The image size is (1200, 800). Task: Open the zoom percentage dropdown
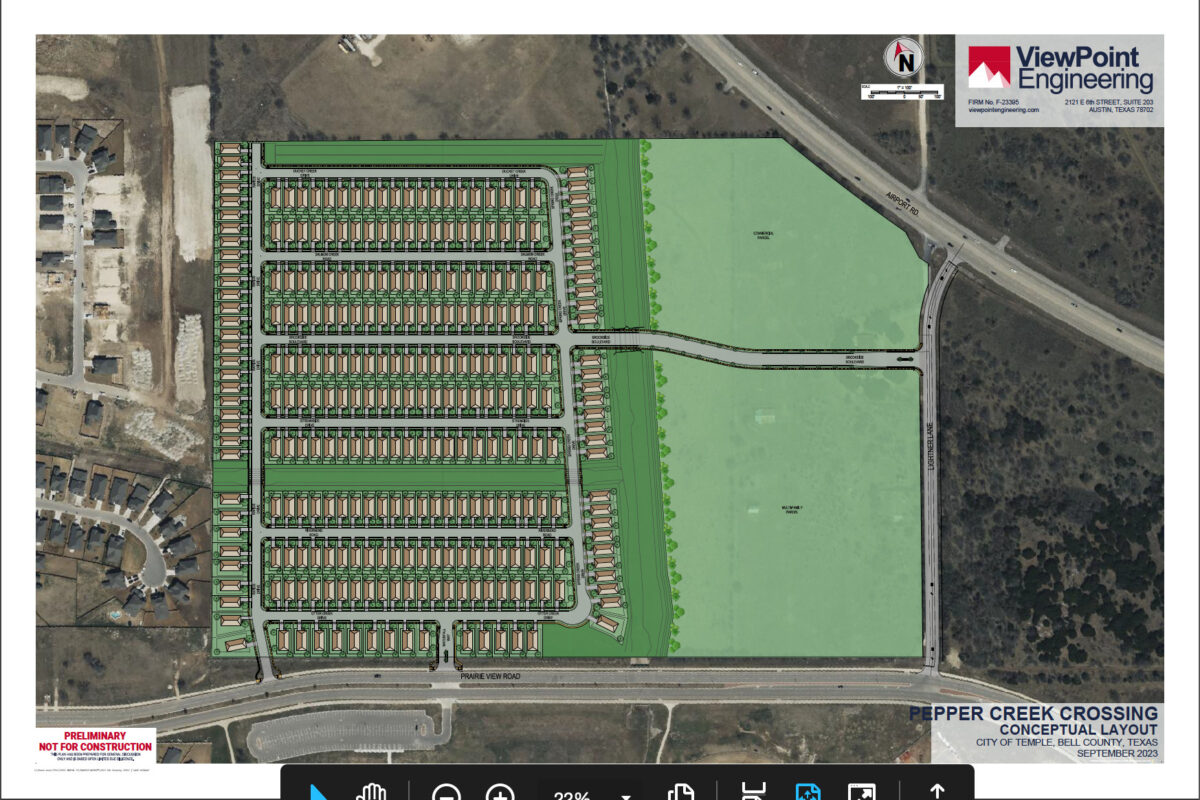pyautogui.click(x=626, y=795)
